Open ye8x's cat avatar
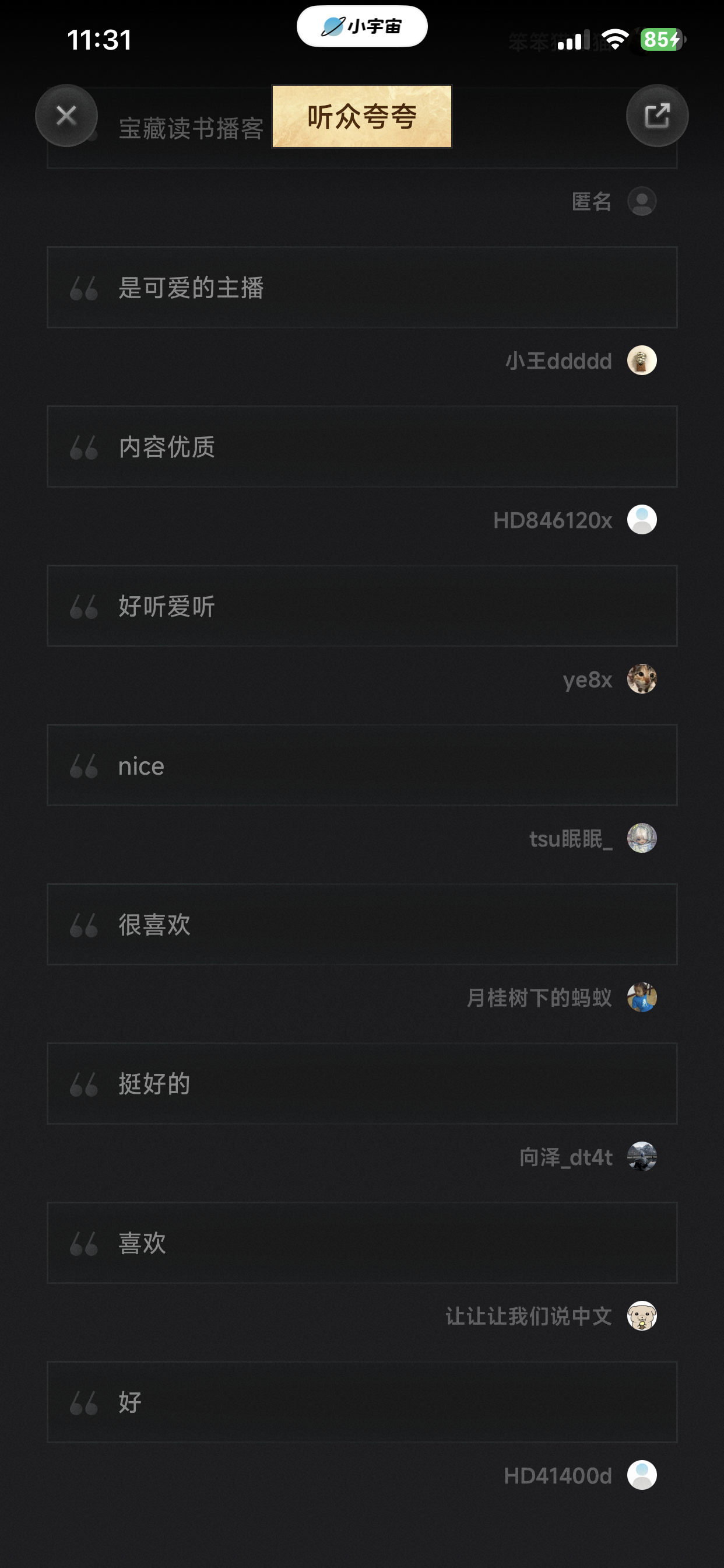 coord(642,680)
